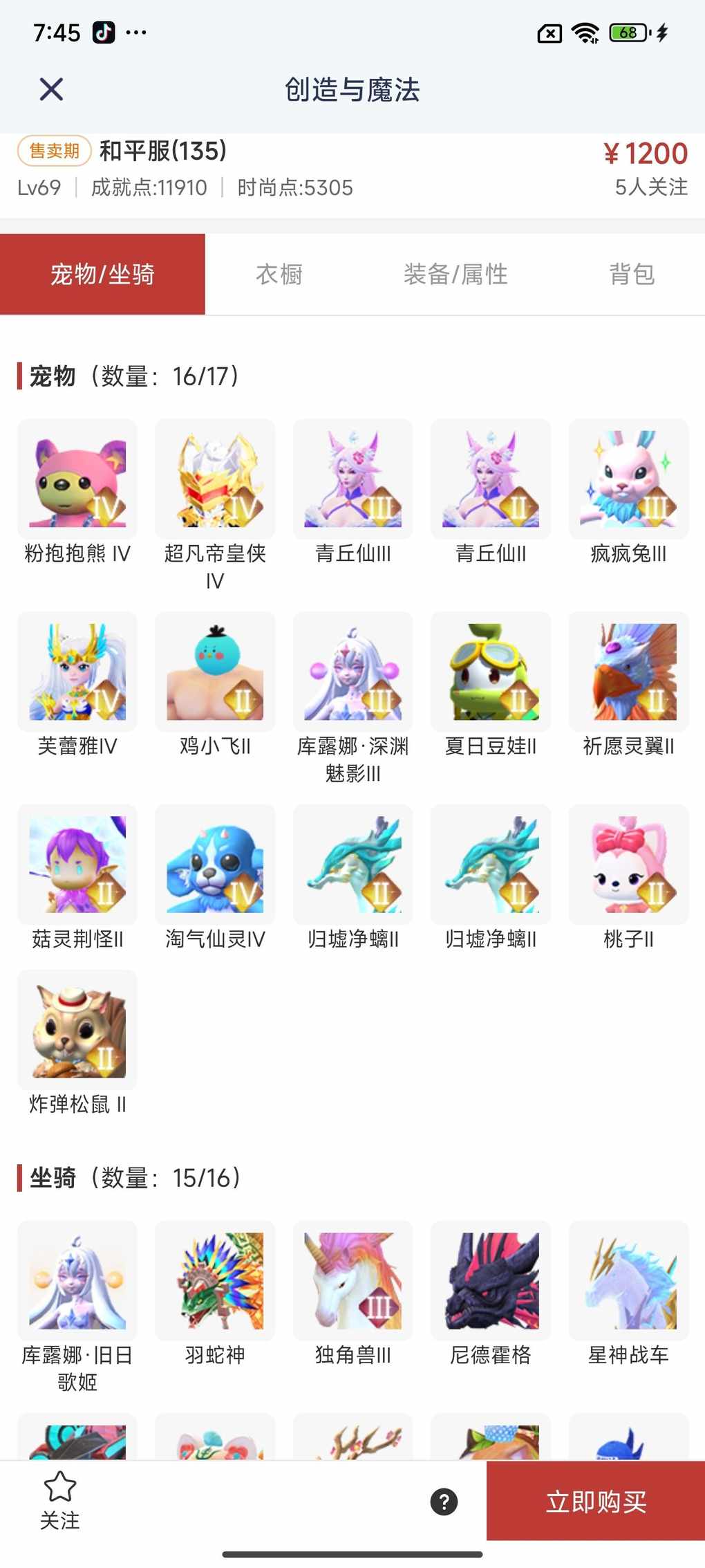705x1568 pixels.
Task: Open the 背包 tab
Action: tap(632, 274)
